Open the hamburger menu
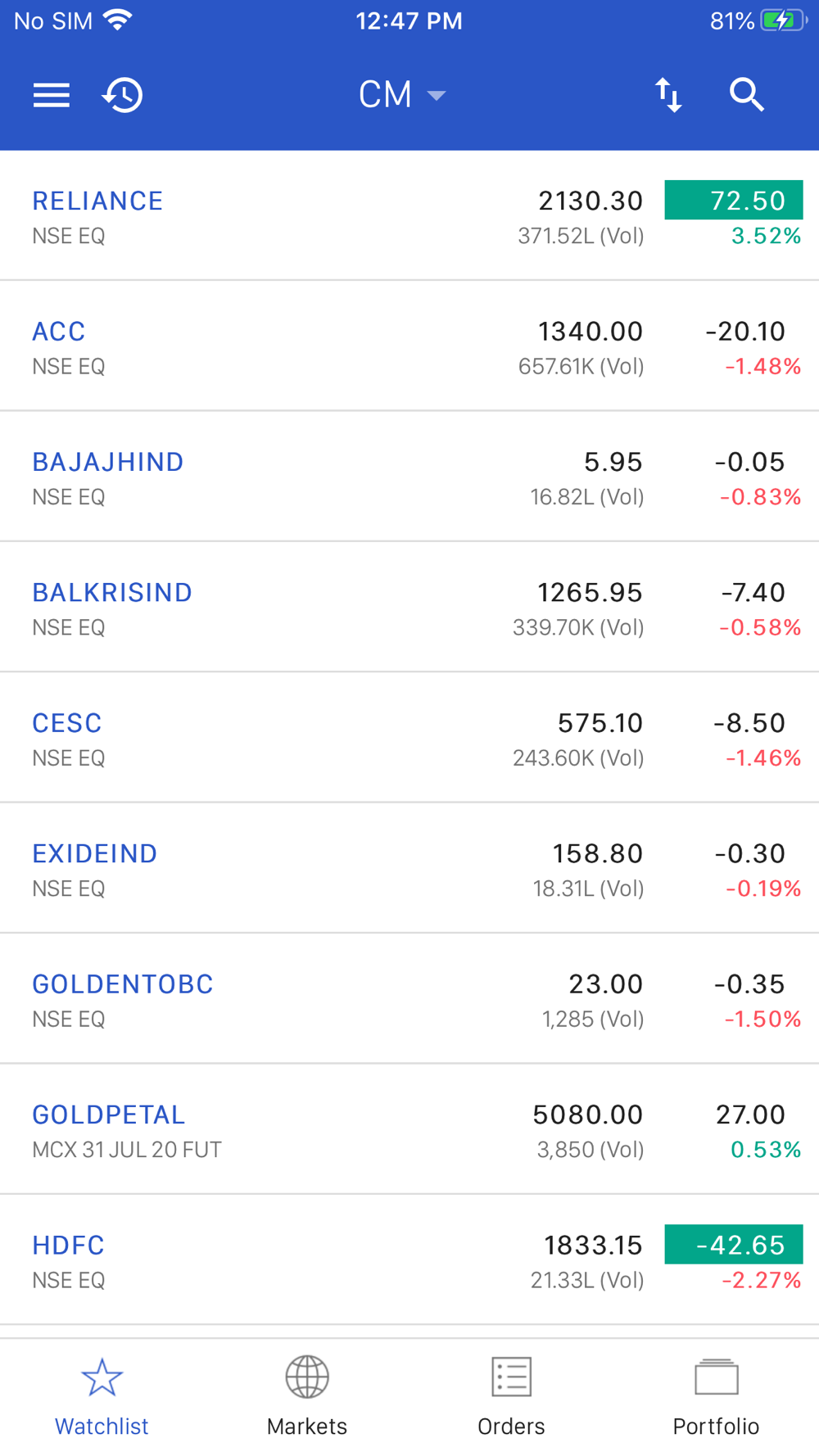 (x=51, y=95)
